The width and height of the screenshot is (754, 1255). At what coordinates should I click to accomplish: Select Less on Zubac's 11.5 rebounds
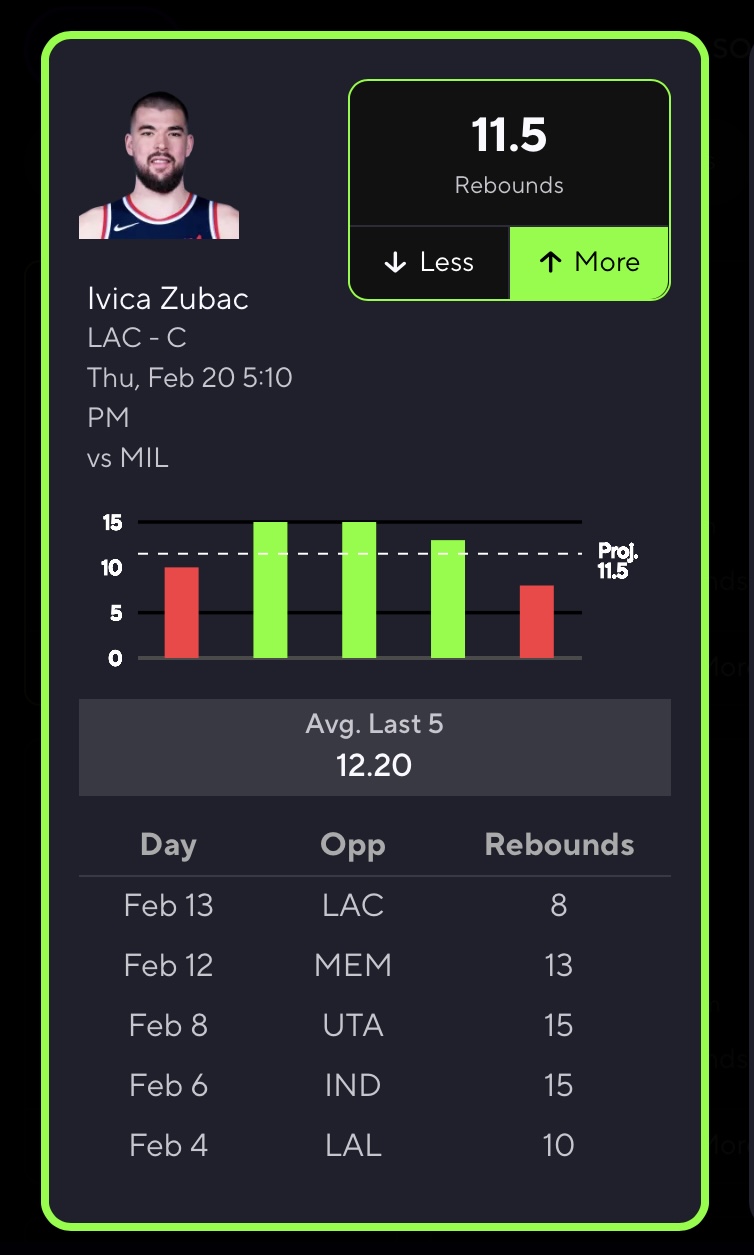click(x=429, y=262)
